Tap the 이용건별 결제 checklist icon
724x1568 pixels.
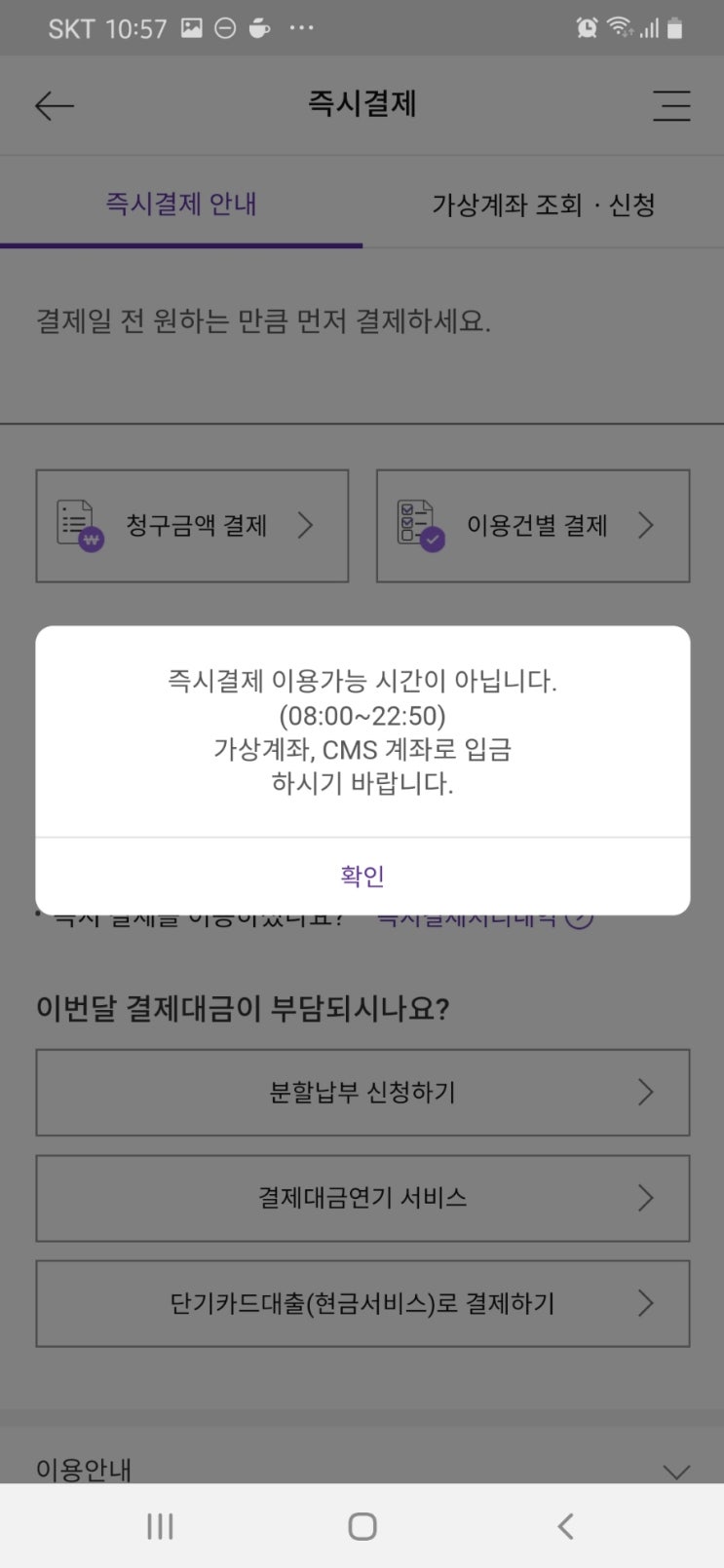pyautogui.click(x=417, y=525)
